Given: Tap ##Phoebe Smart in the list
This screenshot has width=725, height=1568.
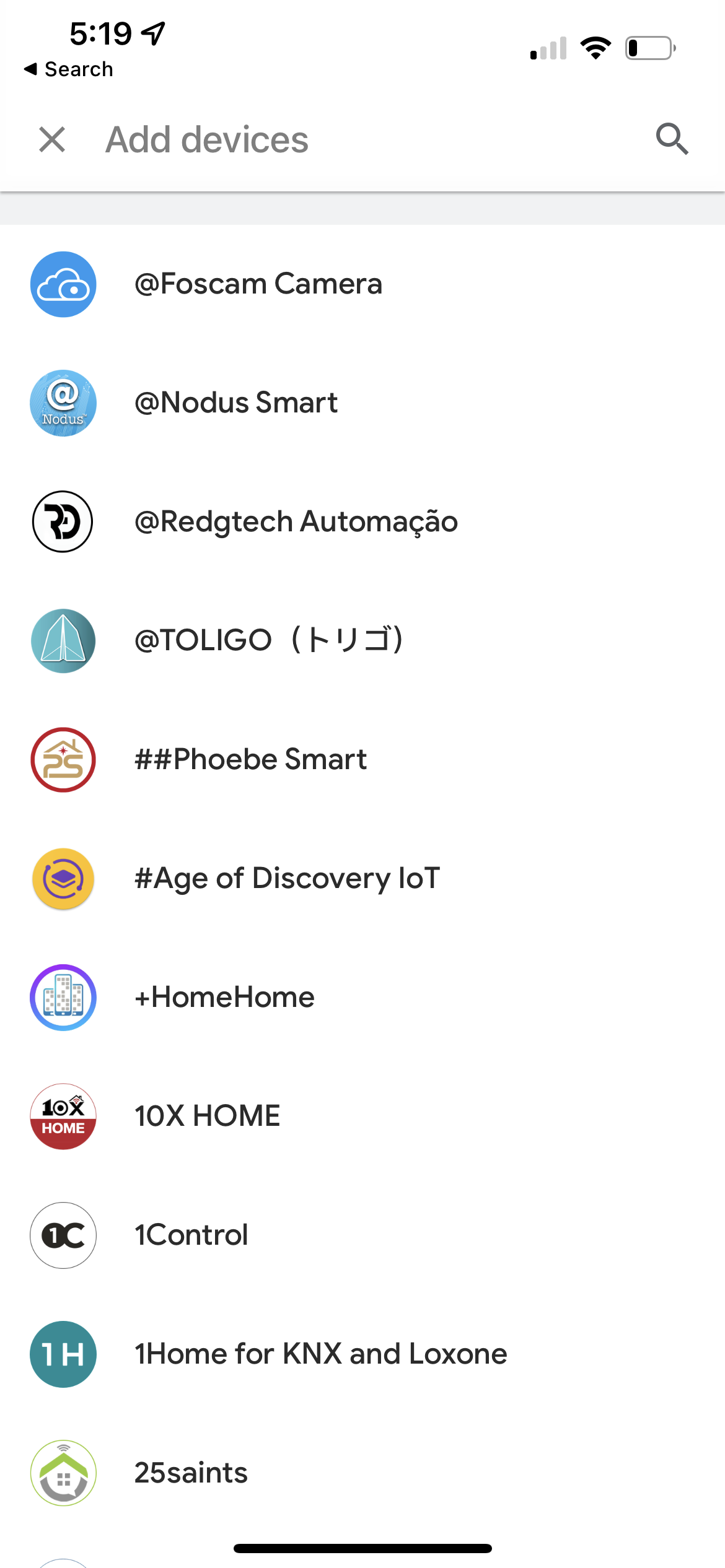Looking at the screenshot, I should click(x=250, y=760).
